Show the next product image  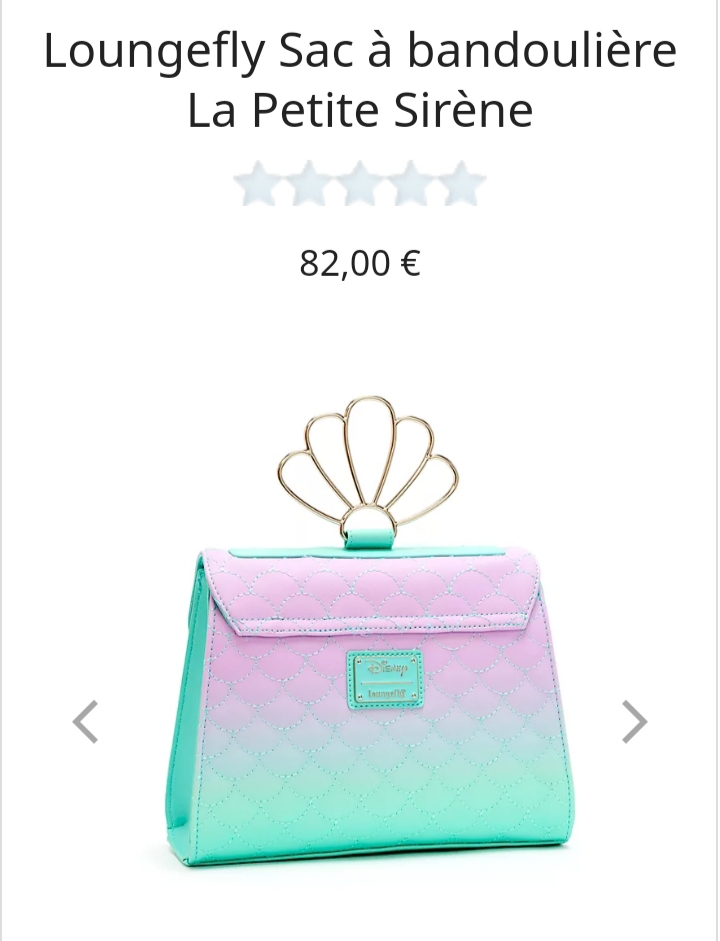tap(634, 722)
